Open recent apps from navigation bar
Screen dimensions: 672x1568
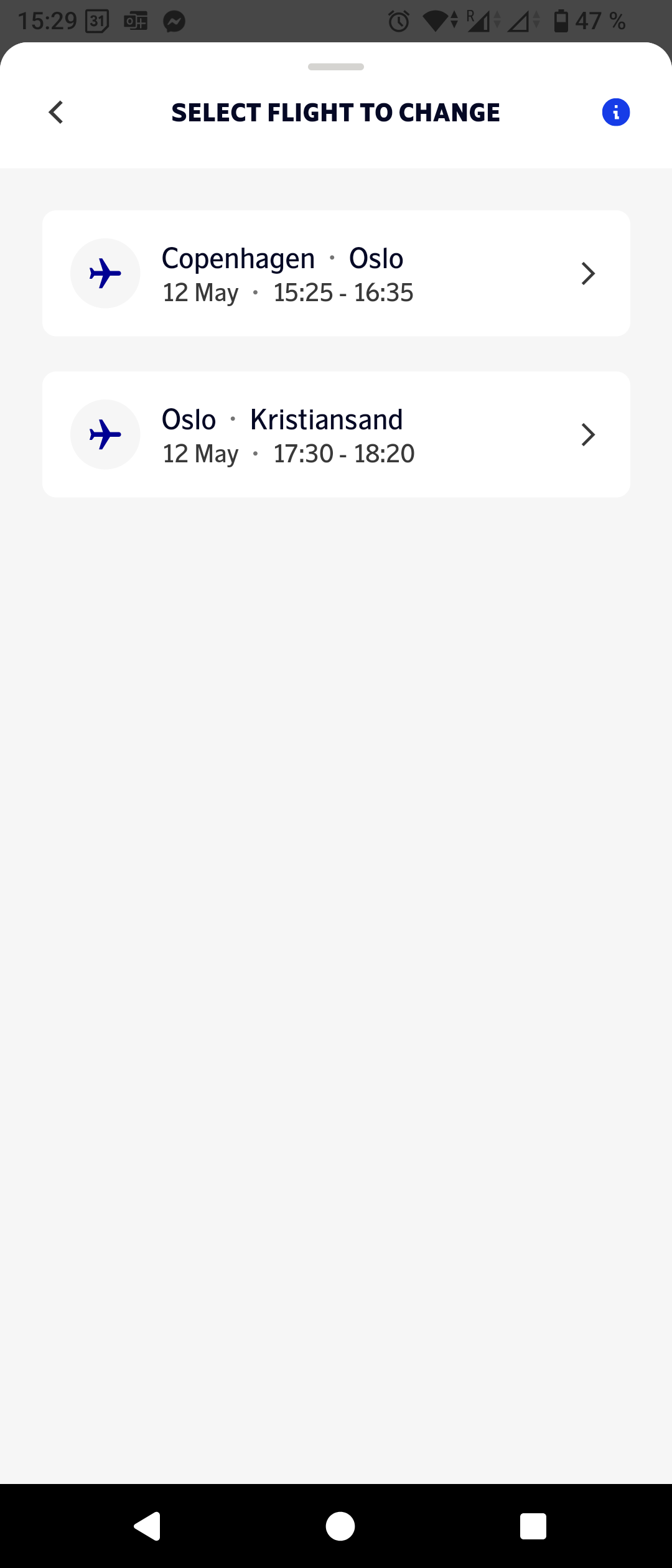[533, 1526]
